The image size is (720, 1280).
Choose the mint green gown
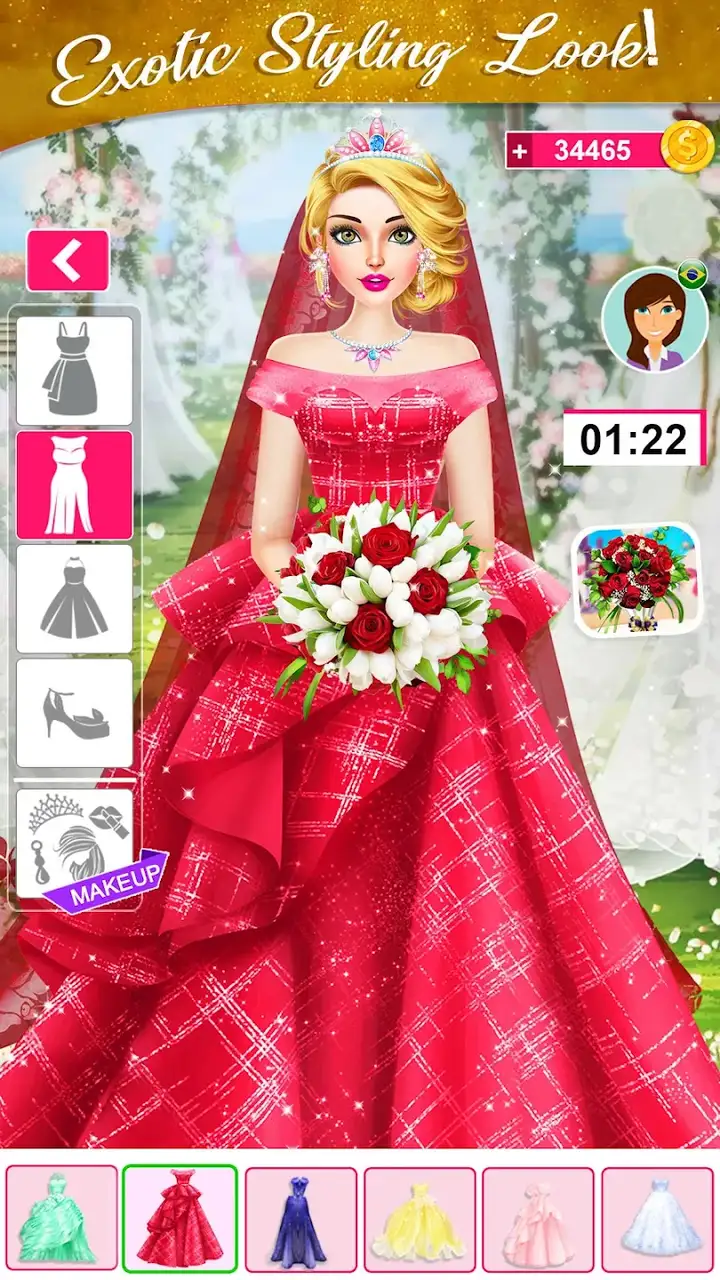coord(61,1218)
